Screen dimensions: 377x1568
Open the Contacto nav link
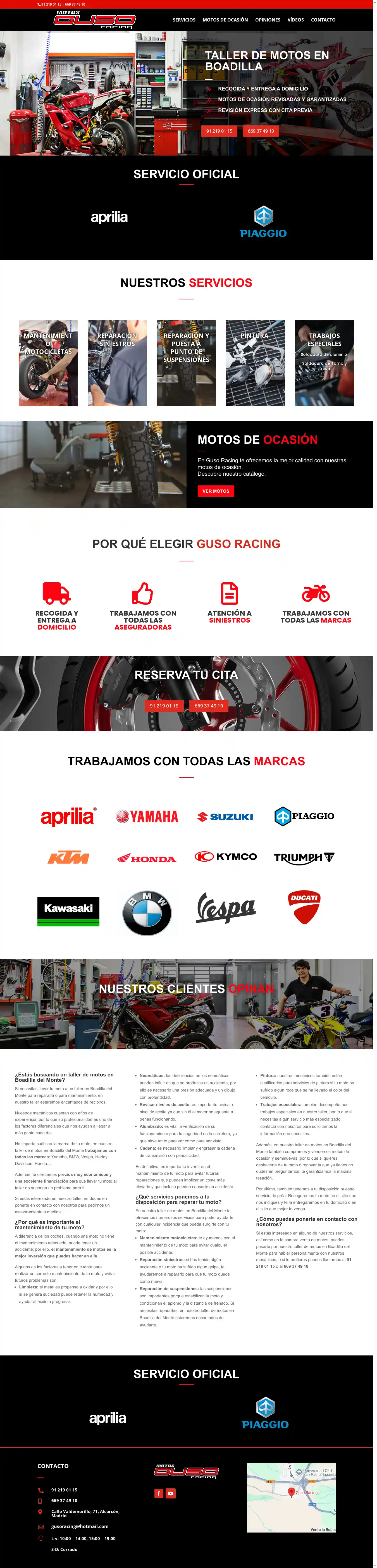pyautogui.click(x=323, y=20)
